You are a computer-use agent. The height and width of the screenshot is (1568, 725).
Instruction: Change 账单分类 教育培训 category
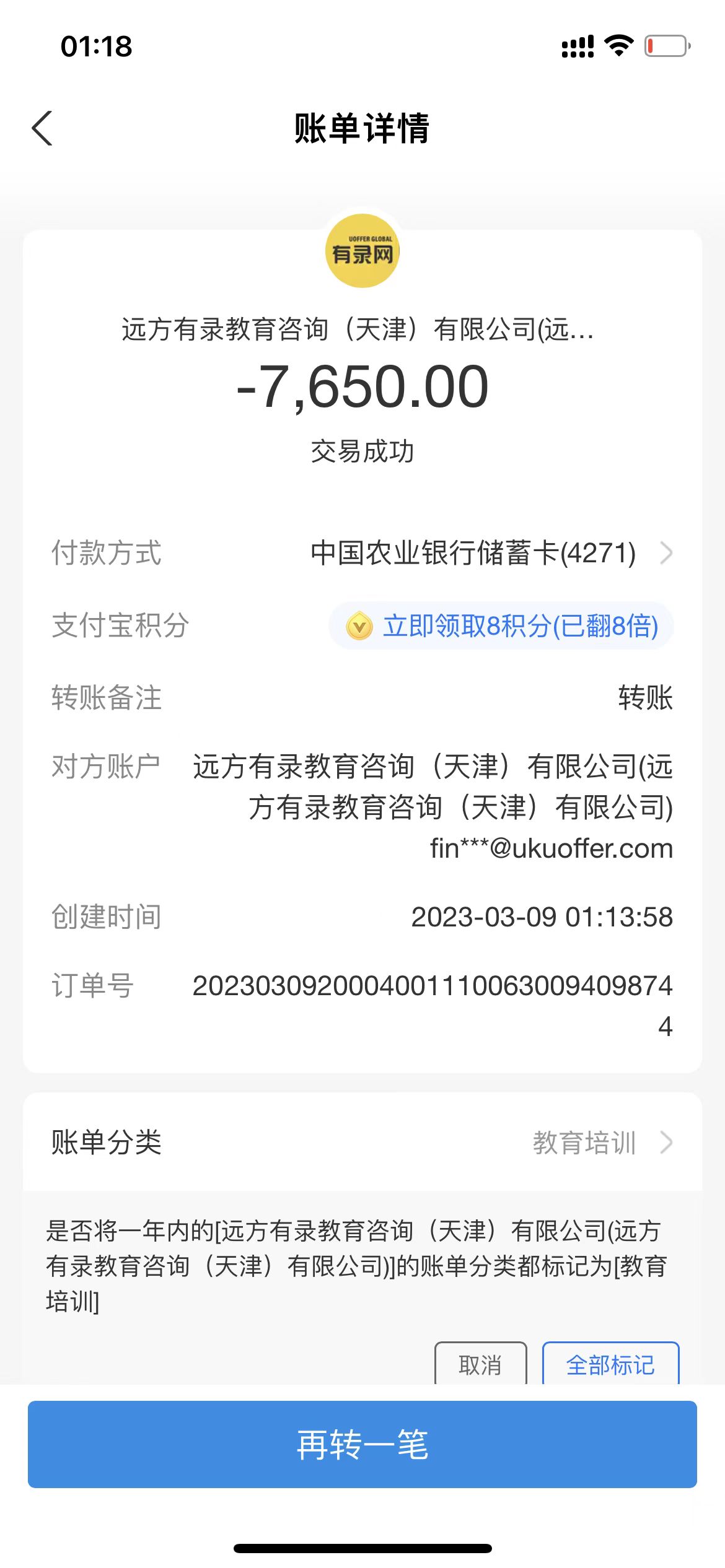(600, 1143)
